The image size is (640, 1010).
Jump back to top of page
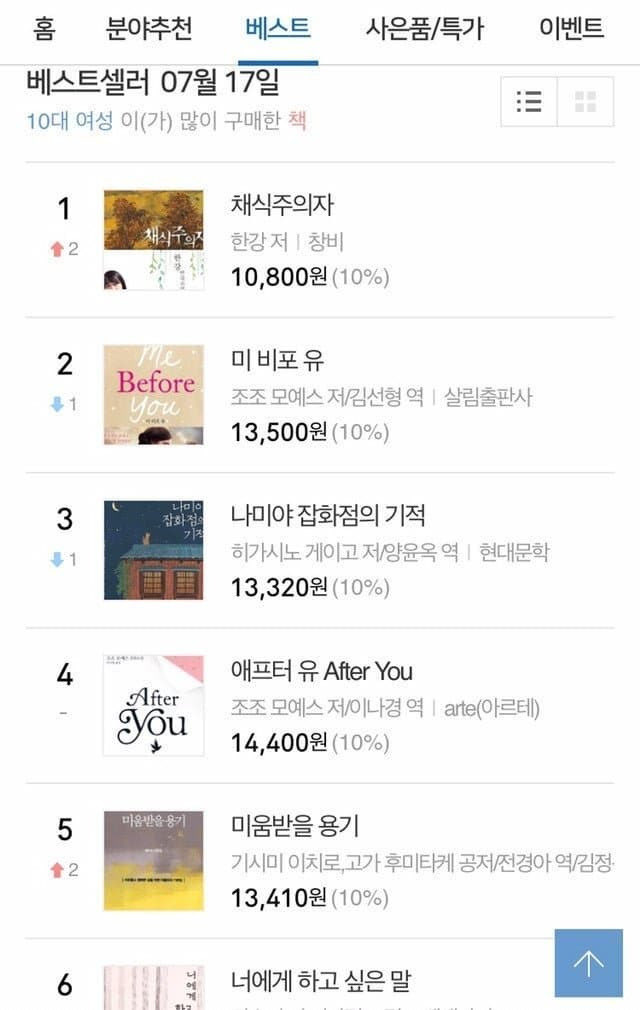click(588, 963)
